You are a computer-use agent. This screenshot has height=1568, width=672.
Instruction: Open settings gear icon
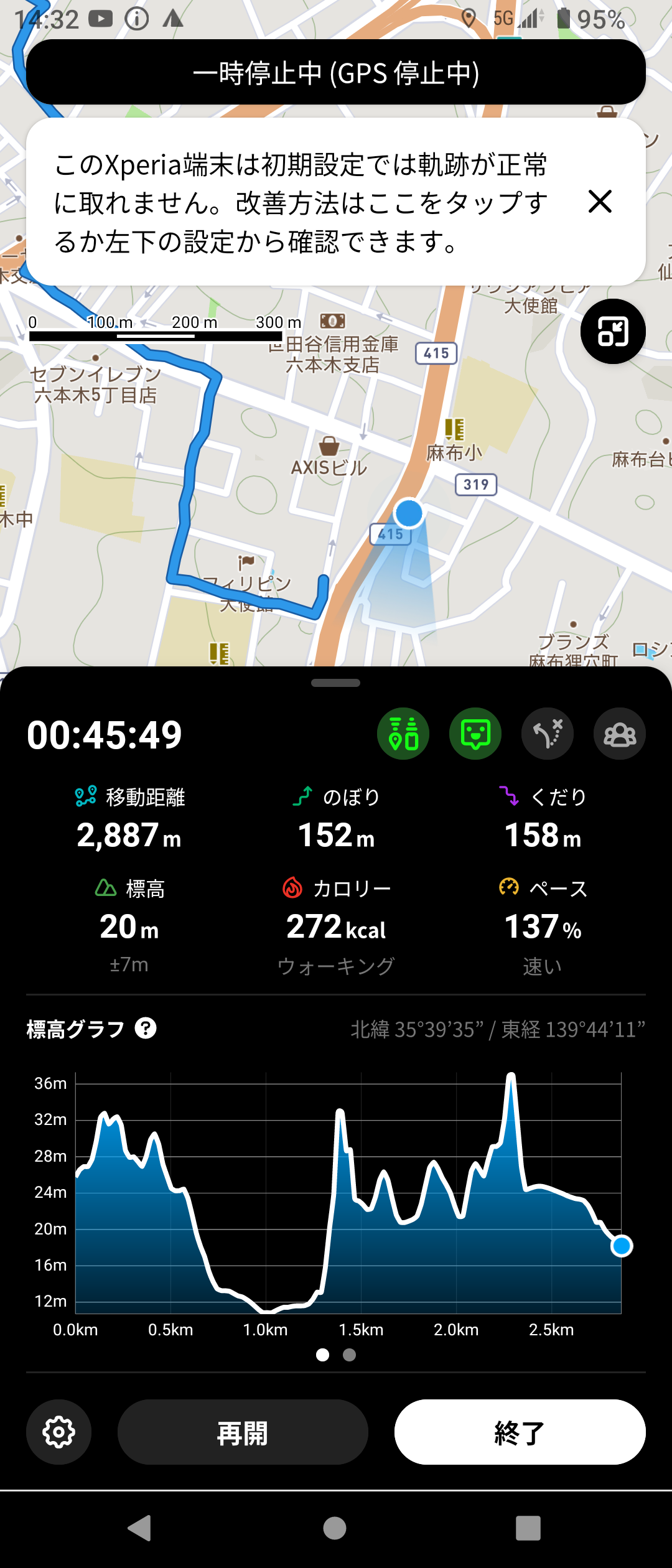(x=59, y=1432)
